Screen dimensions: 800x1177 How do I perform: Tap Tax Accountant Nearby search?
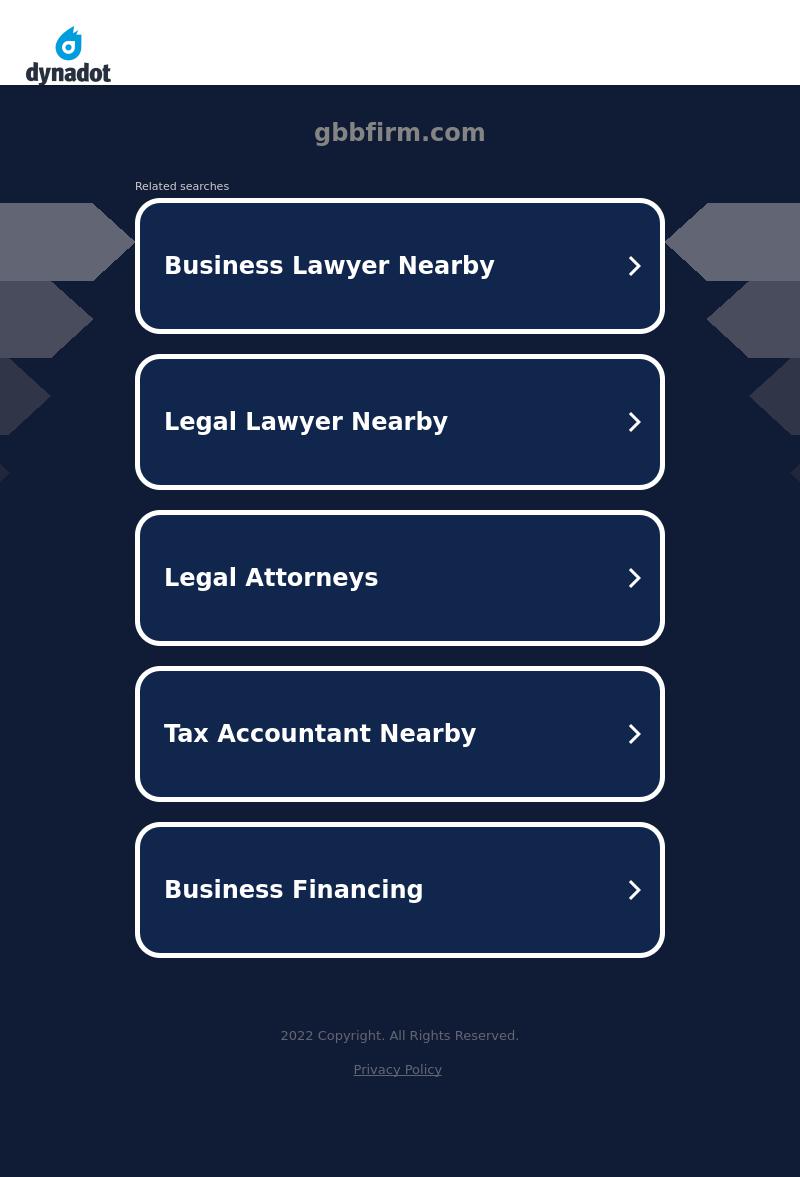coord(399,734)
